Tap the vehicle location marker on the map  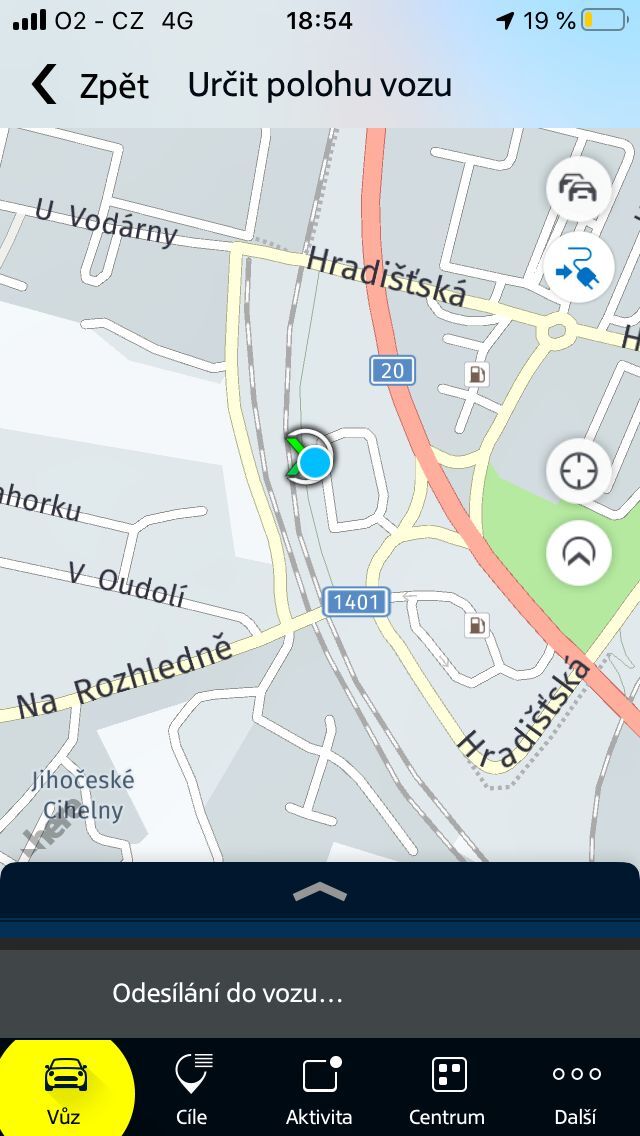(x=311, y=459)
